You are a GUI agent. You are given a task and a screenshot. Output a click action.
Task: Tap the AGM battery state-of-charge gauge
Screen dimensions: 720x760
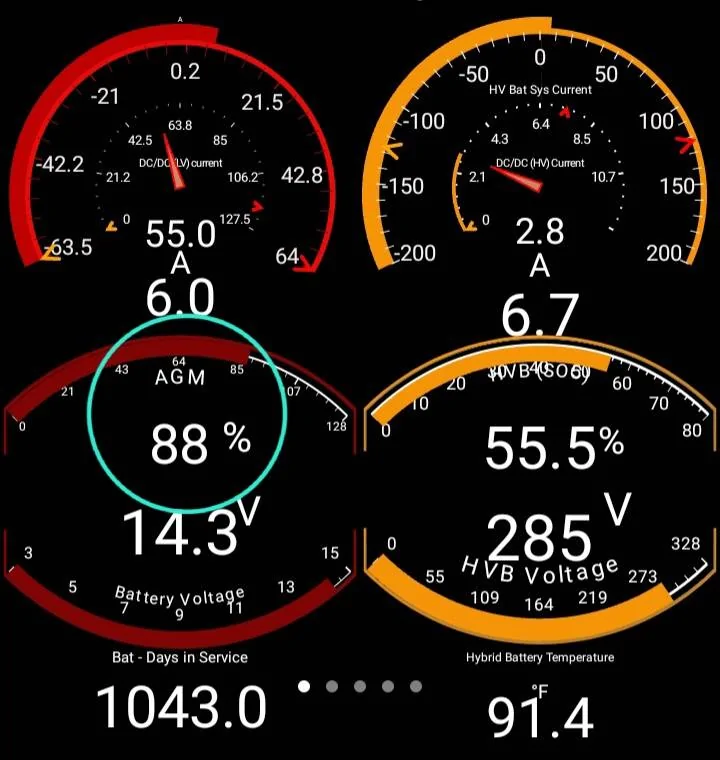[x=180, y=377]
